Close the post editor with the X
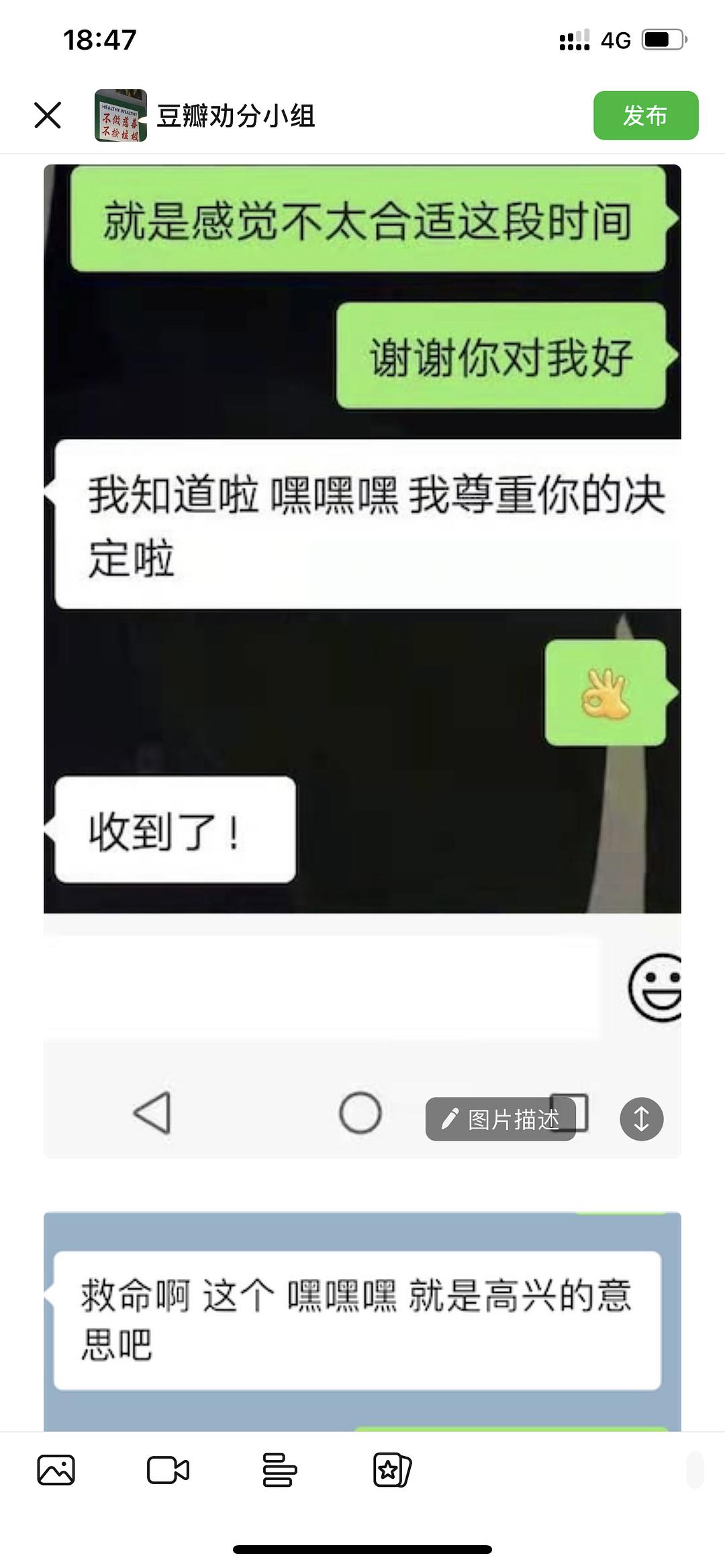 [48, 115]
